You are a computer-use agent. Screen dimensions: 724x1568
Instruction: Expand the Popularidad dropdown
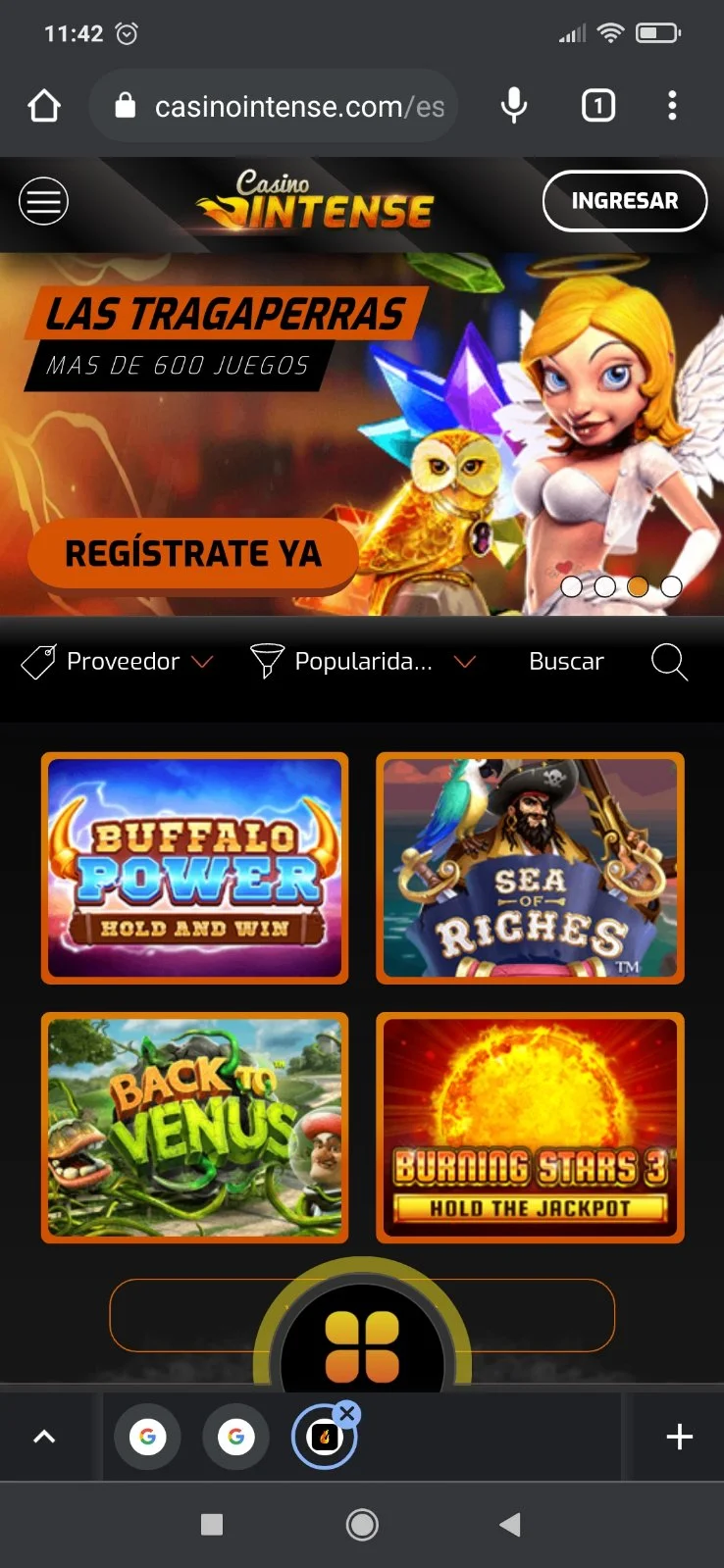pyautogui.click(x=466, y=661)
